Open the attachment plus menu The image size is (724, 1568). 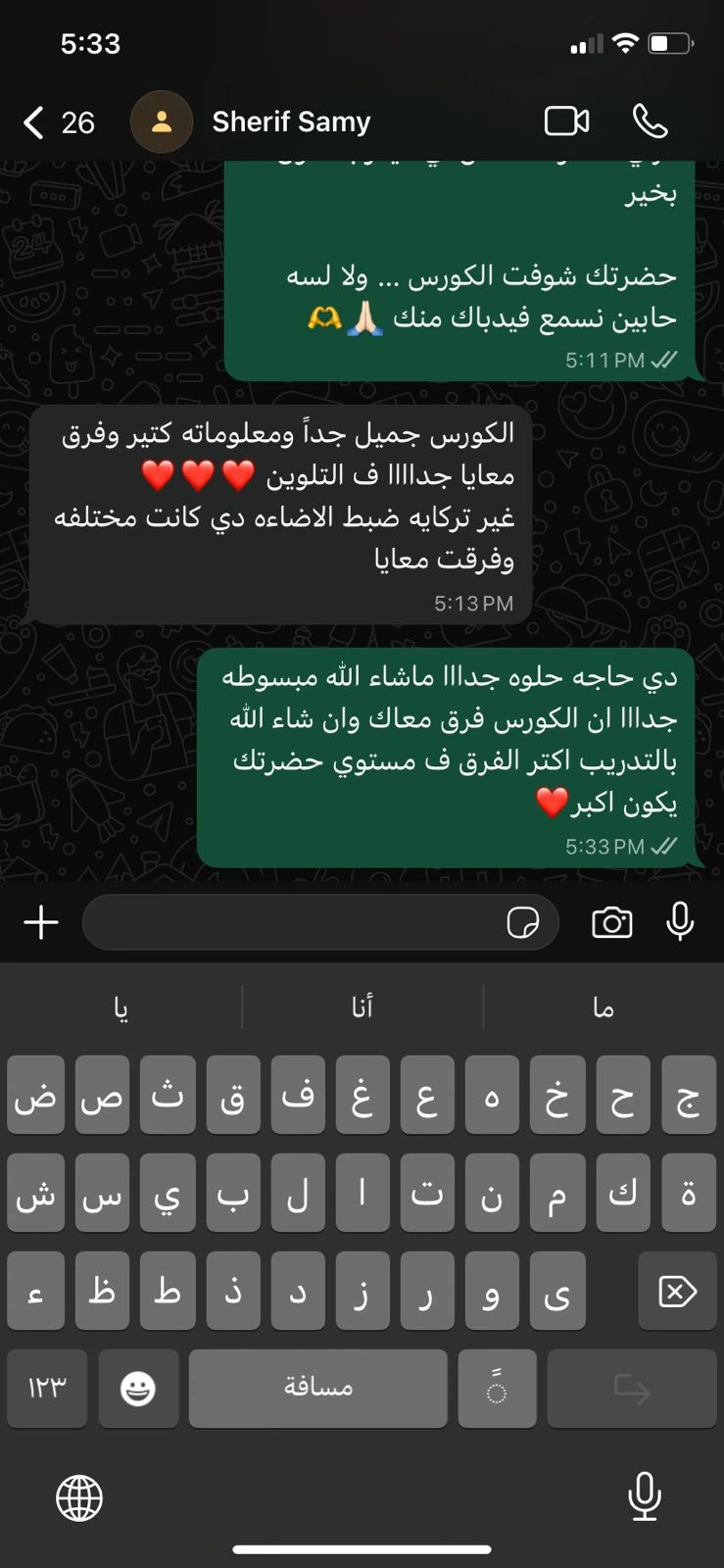pos(41,922)
